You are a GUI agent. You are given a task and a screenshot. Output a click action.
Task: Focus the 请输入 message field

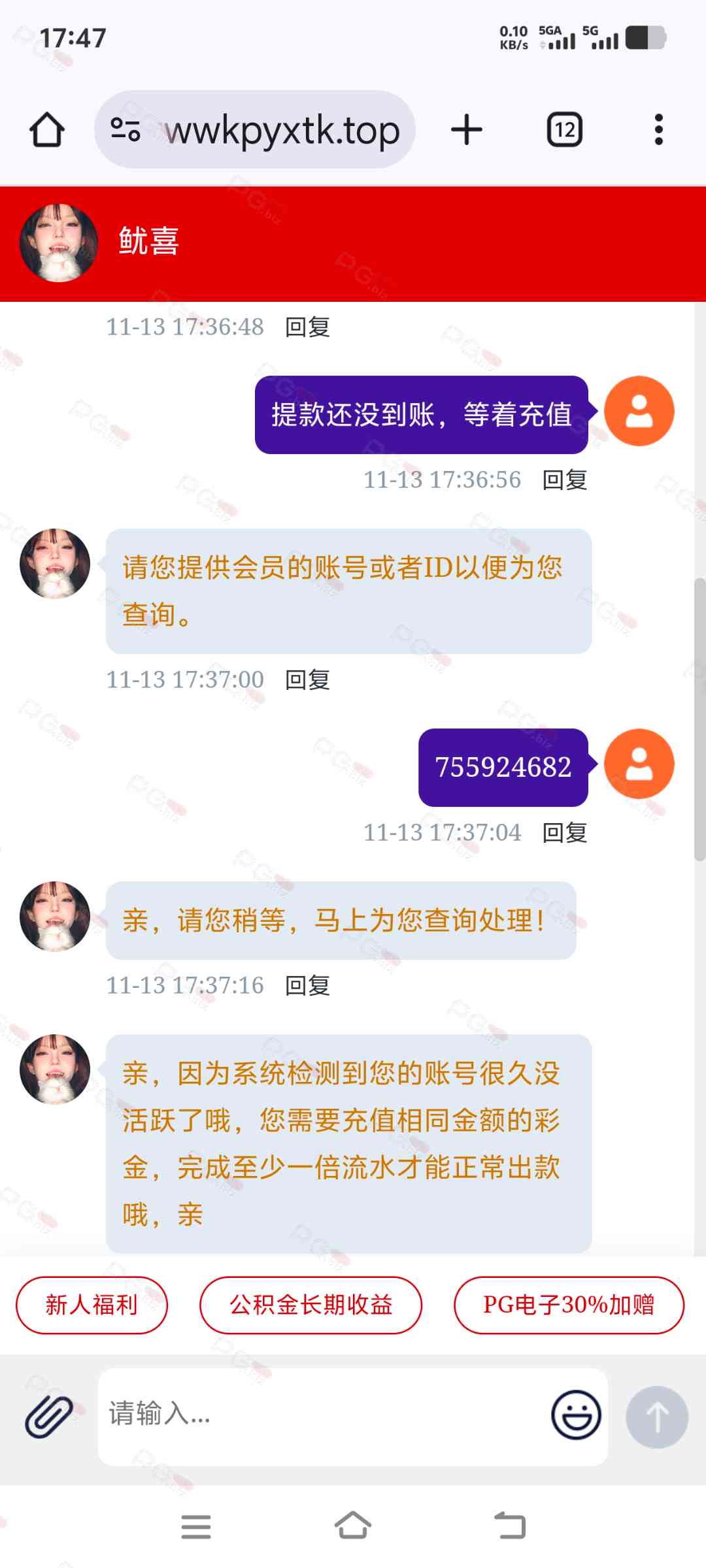(320, 1415)
